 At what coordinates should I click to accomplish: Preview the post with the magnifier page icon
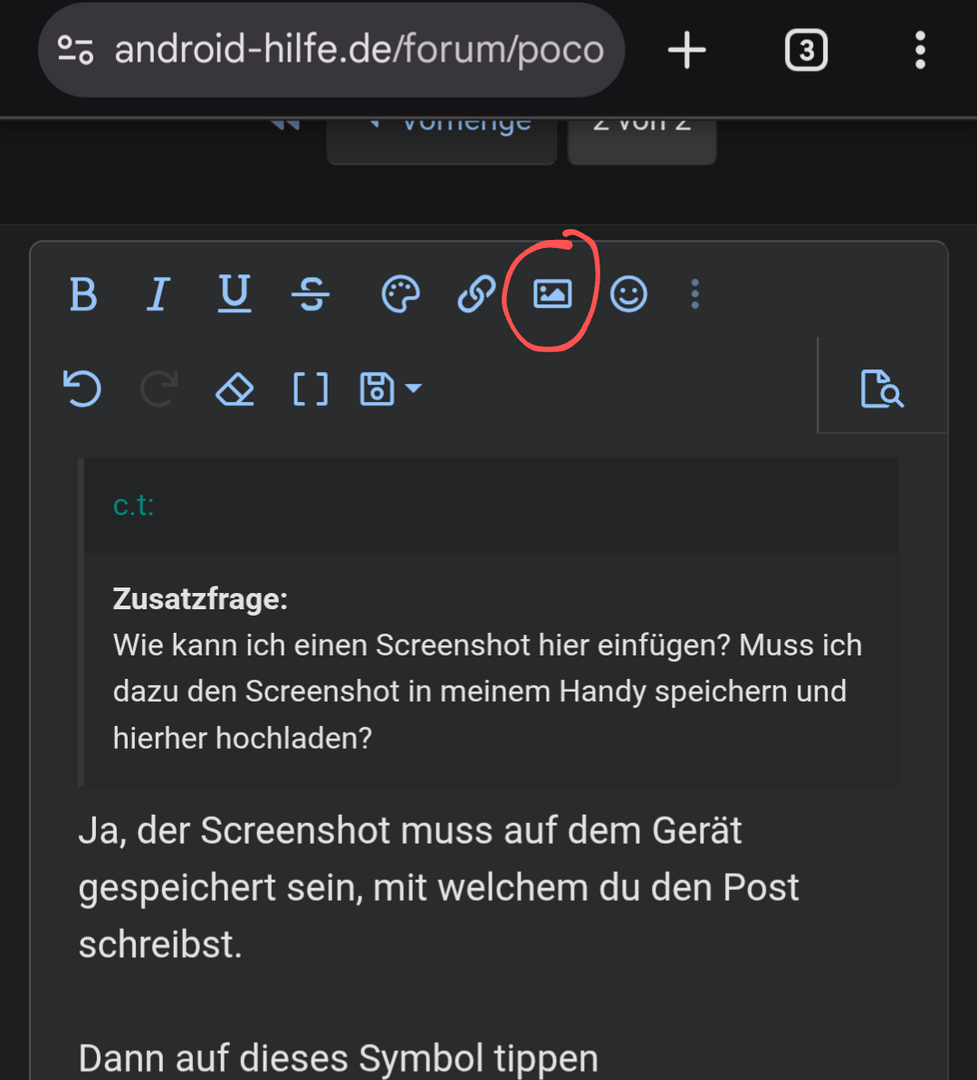pos(882,389)
